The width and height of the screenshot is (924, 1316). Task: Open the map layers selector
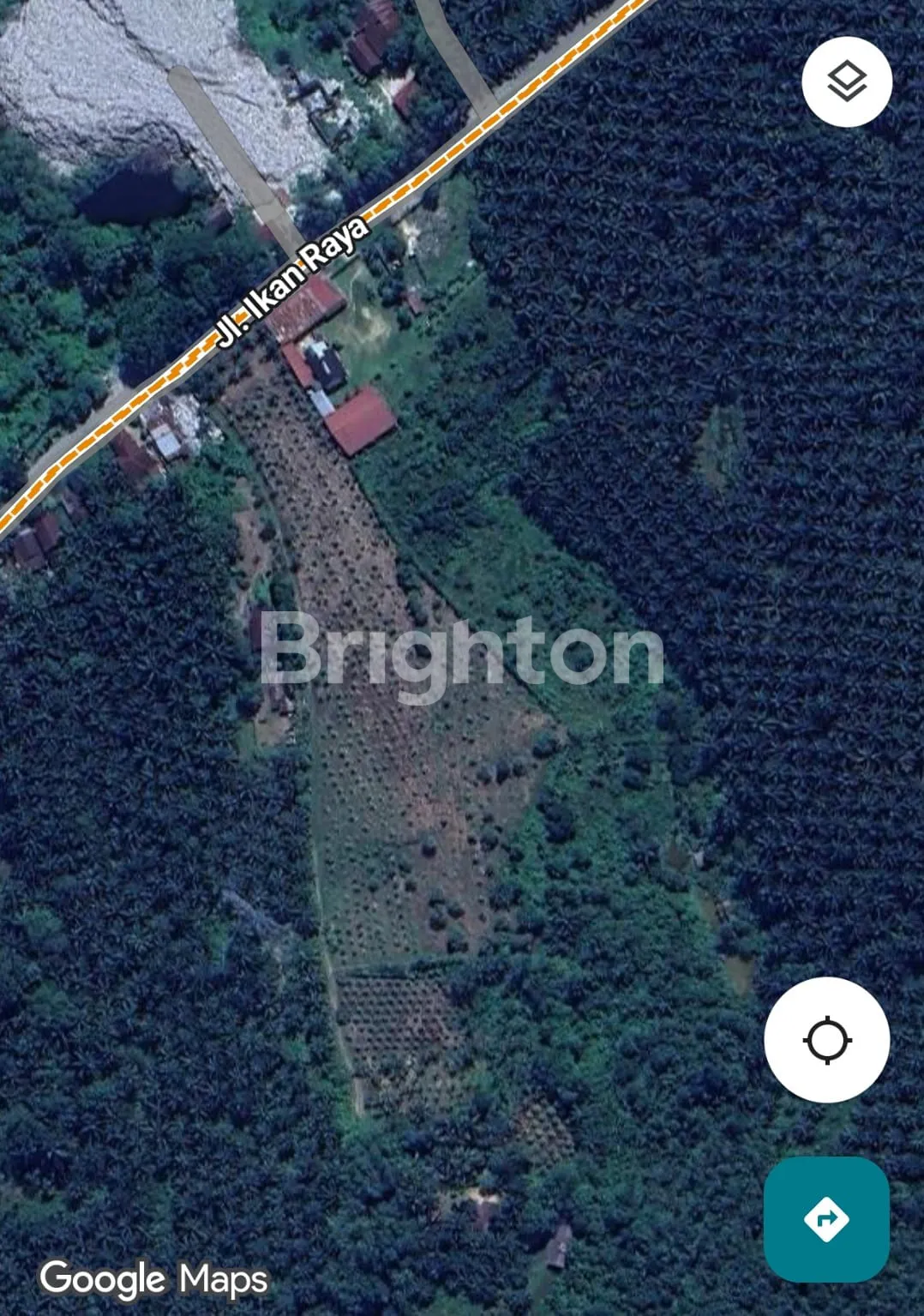pos(847,82)
